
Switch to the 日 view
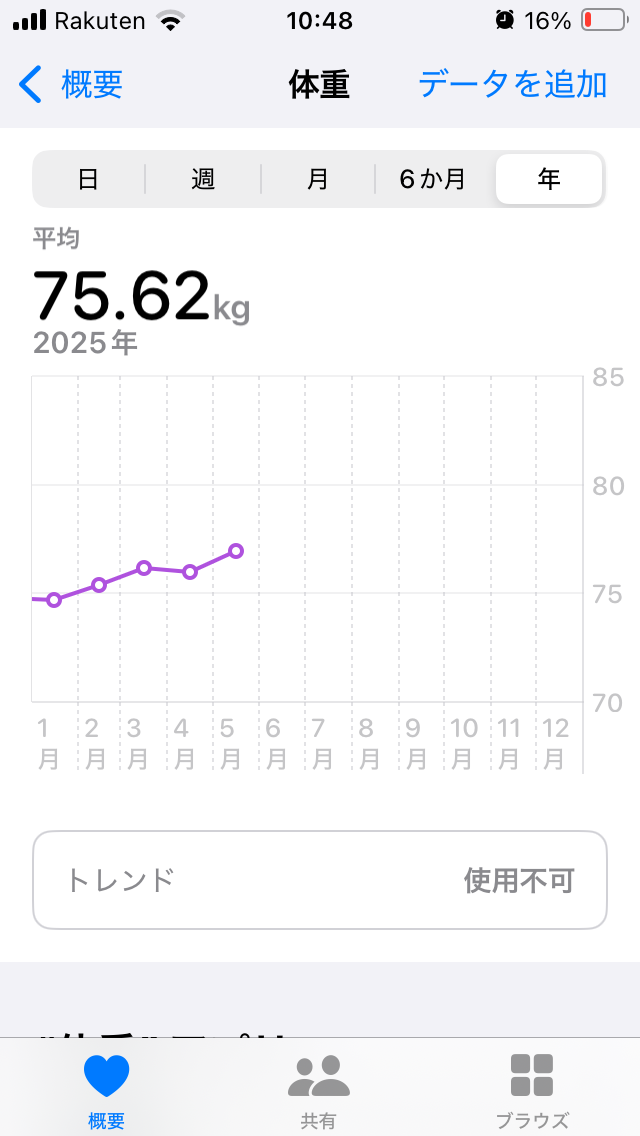[x=89, y=180]
